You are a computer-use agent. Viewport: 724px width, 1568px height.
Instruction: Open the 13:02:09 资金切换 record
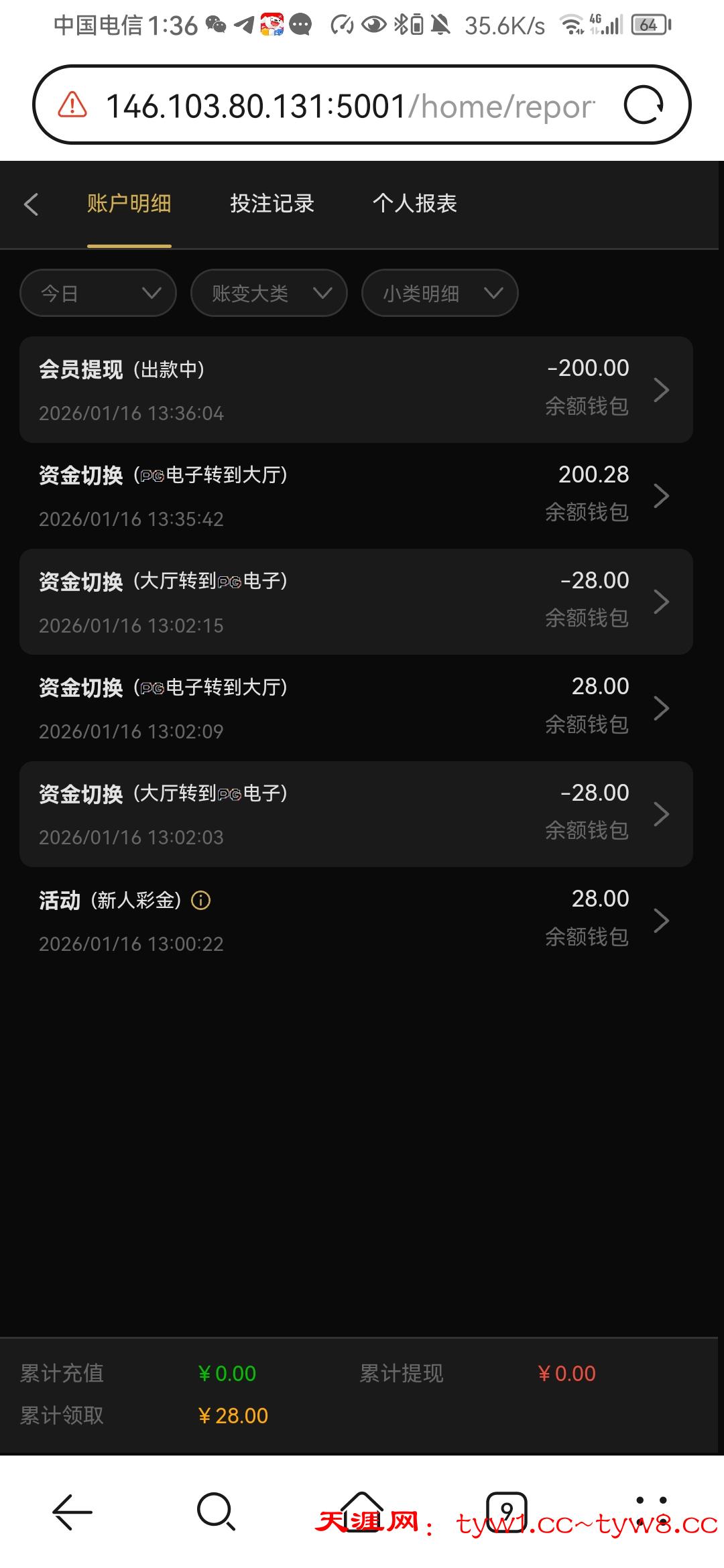click(x=355, y=708)
